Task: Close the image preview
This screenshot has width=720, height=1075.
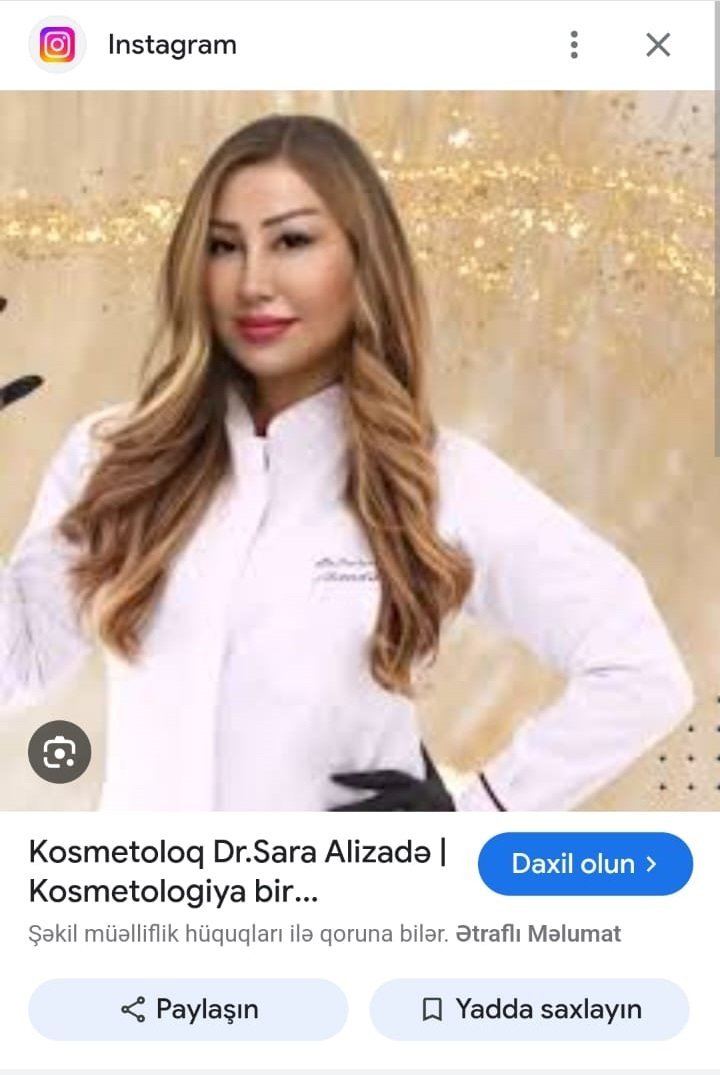Action: 657,45
